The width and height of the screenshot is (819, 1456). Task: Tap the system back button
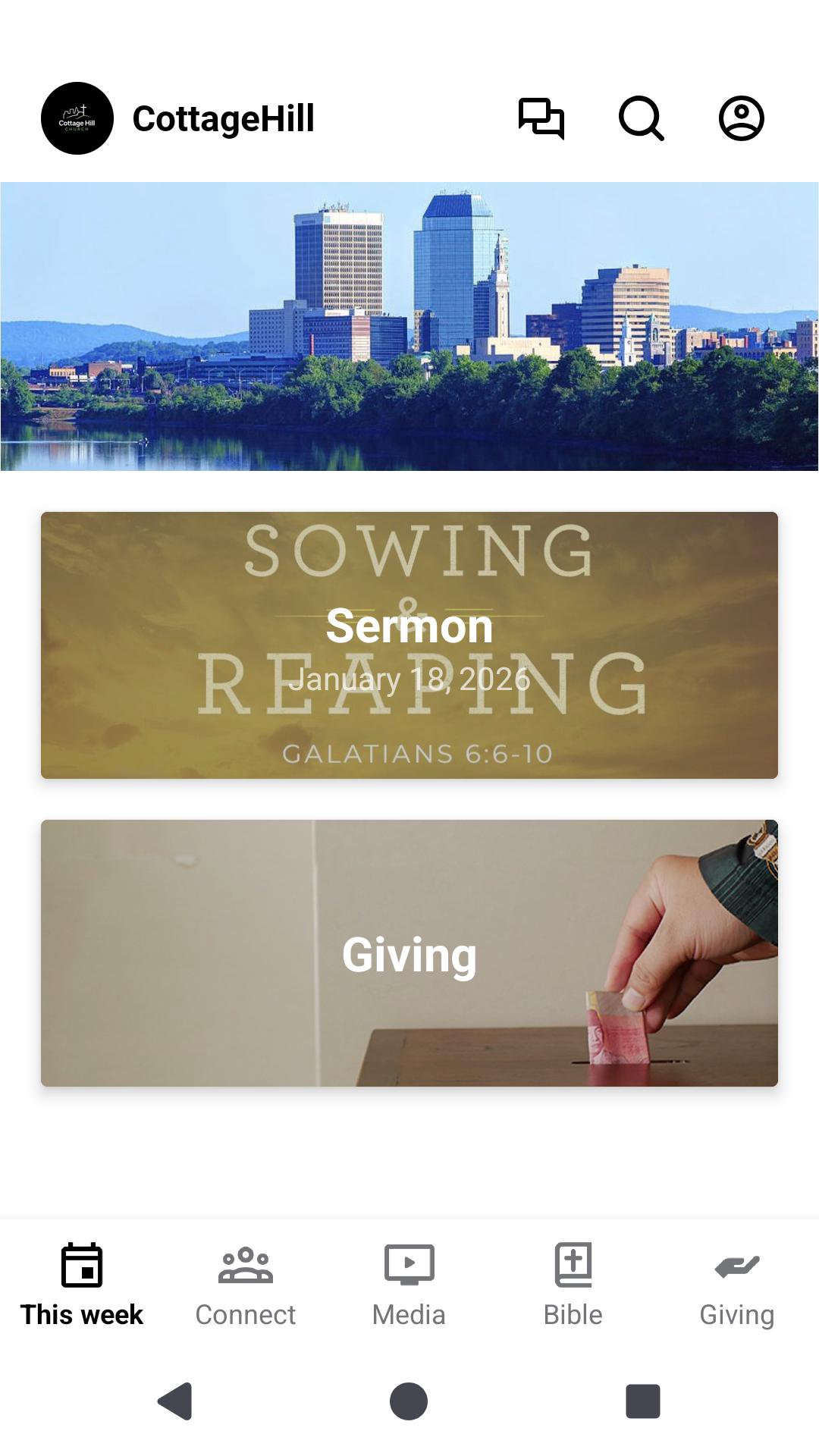click(175, 1401)
